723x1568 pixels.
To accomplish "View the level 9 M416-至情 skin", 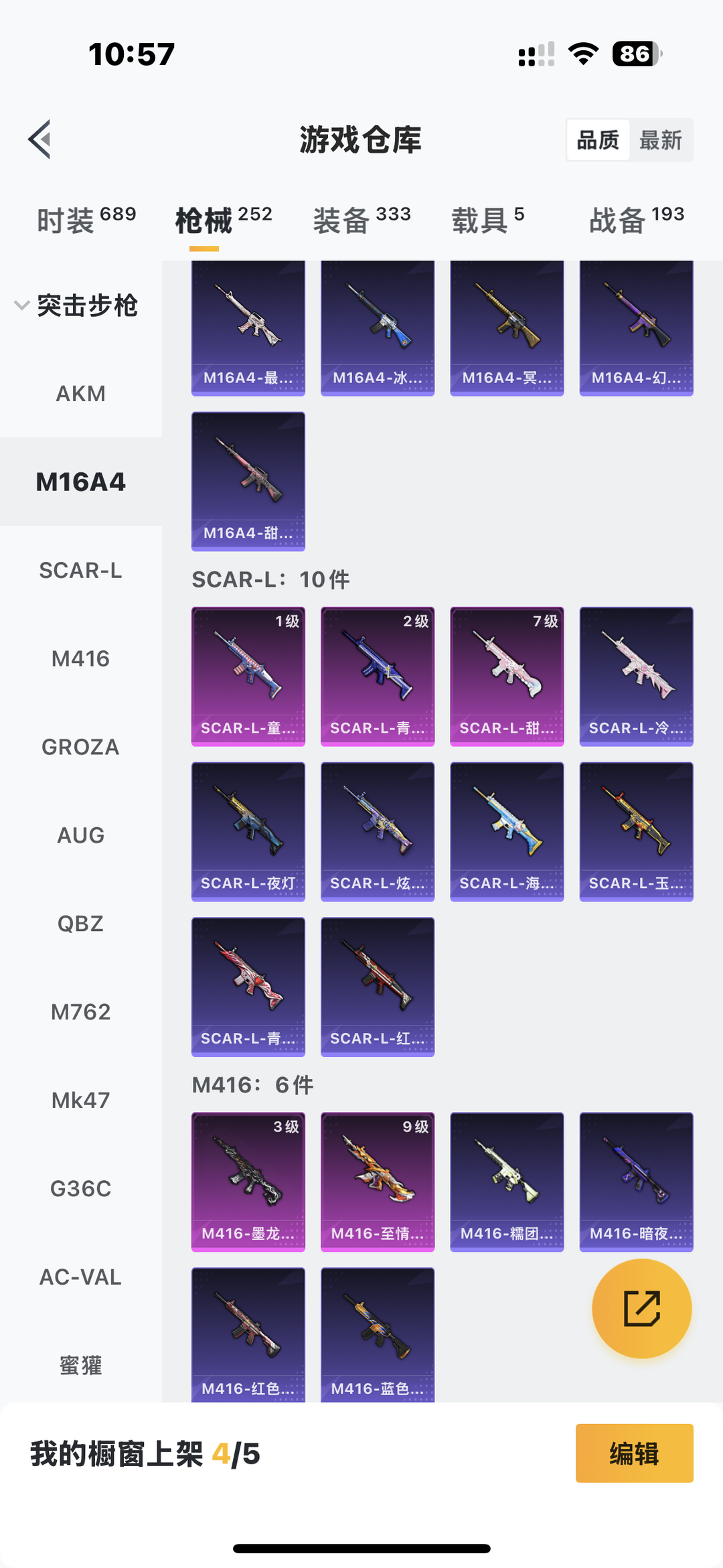I will (x=378, y=1182).
